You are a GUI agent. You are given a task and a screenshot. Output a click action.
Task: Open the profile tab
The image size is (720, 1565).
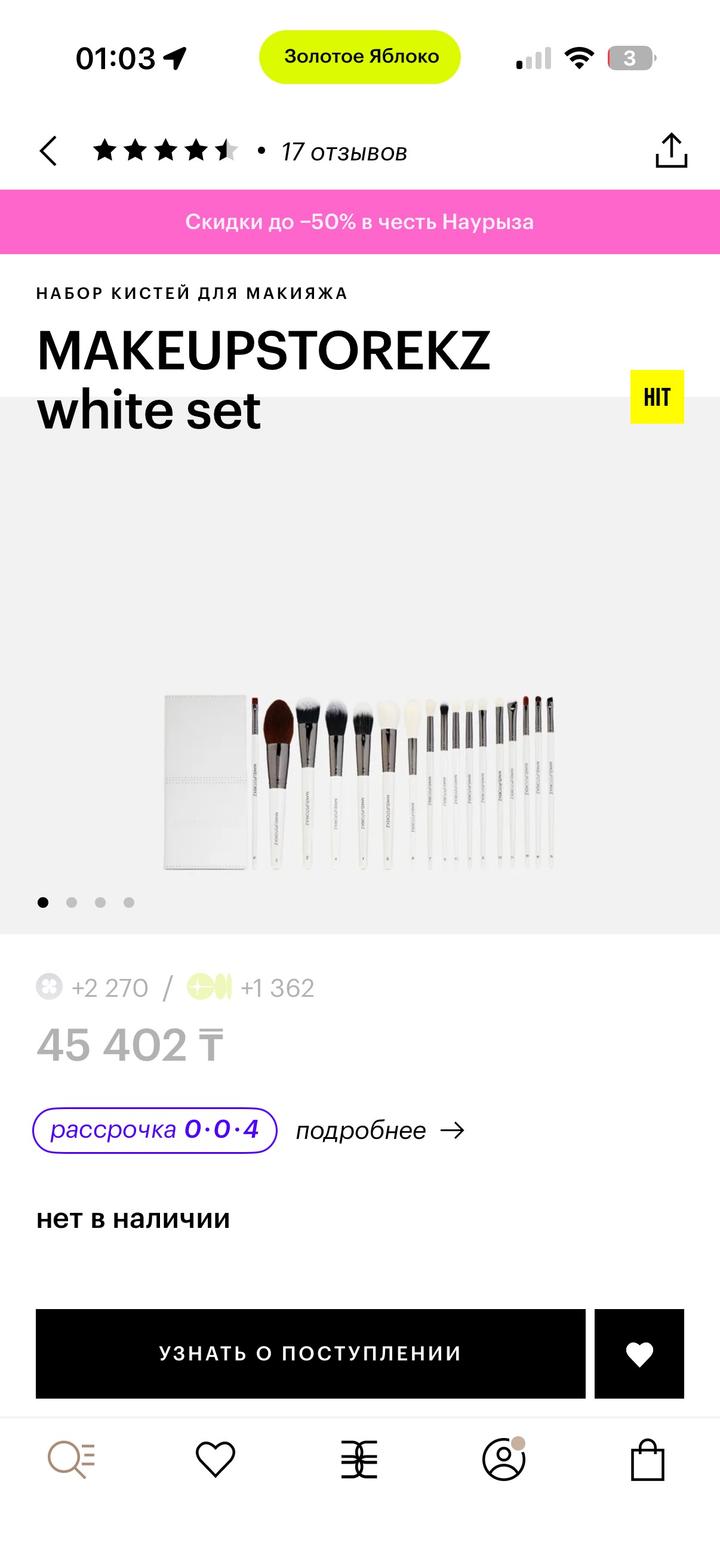[x=503, y=1460]
